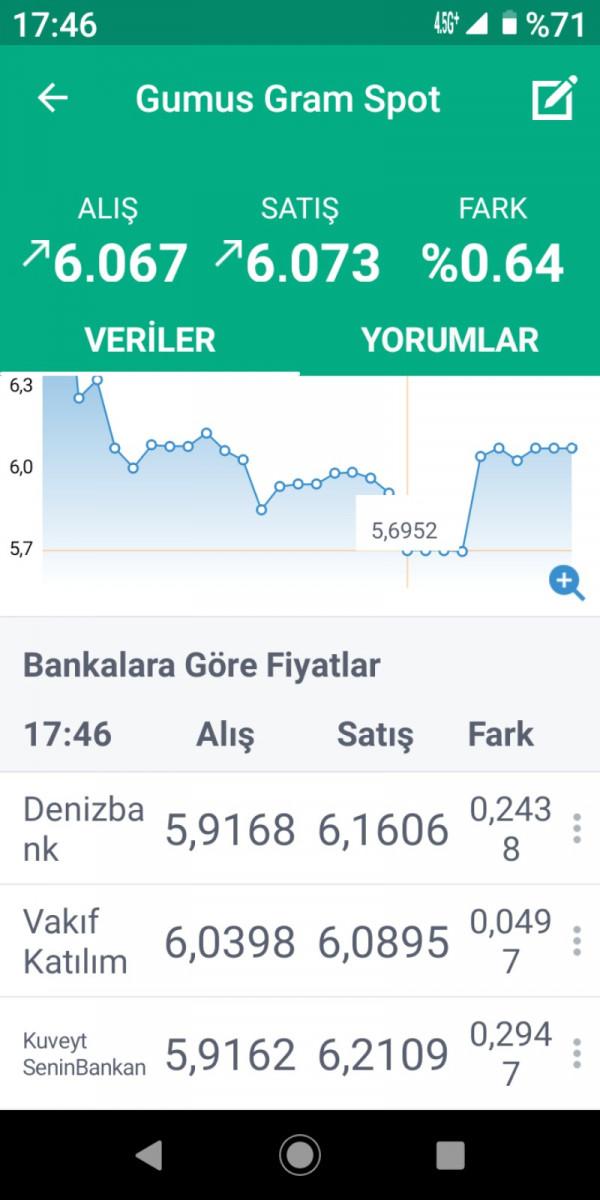Open more options for Kuveyt SeninBankan
This screenshot has width=600, height=1200.
tap(576, 1053)
